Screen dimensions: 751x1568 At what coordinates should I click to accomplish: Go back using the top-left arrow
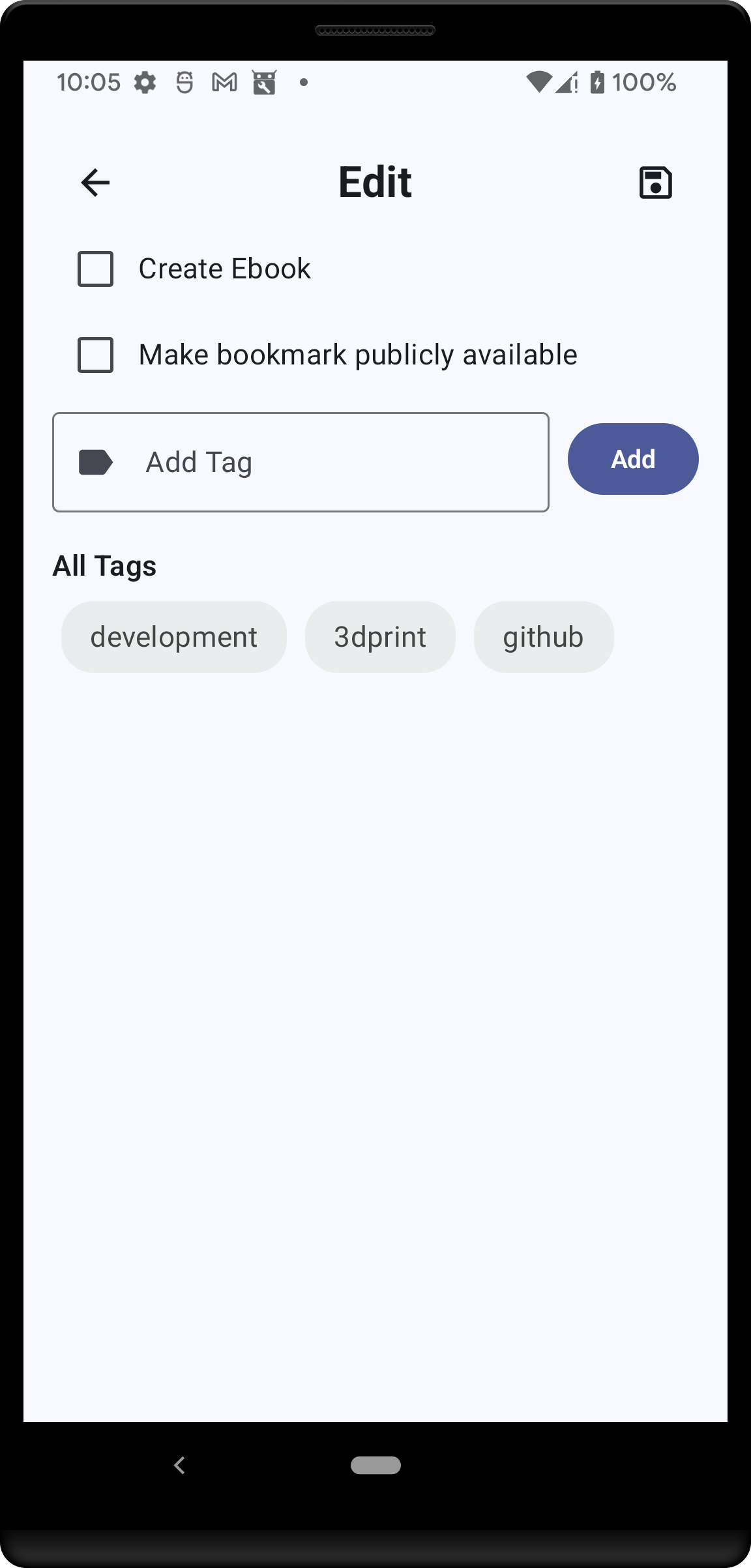pyautogui.click(x=95, y=182)
